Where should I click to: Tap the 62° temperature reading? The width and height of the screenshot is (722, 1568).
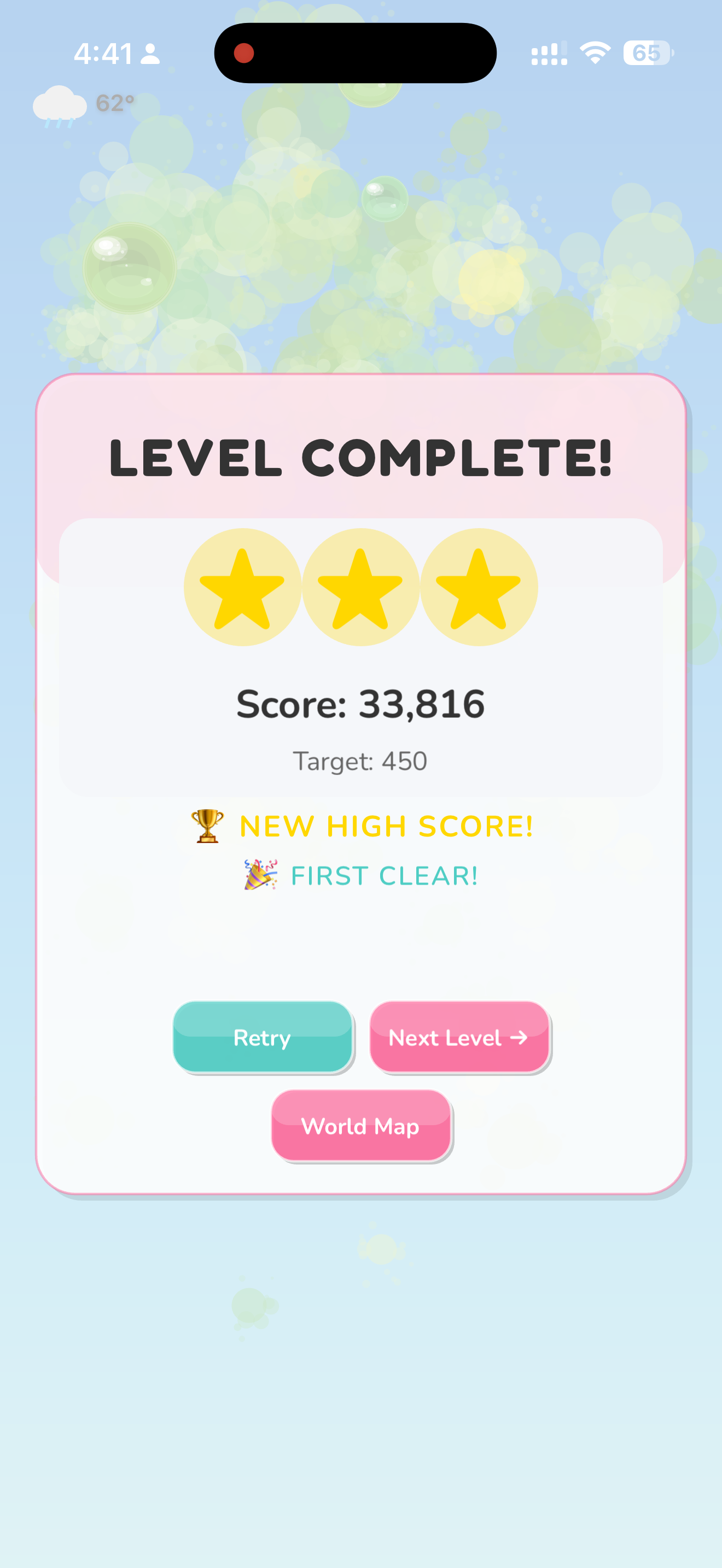[114, 103]
